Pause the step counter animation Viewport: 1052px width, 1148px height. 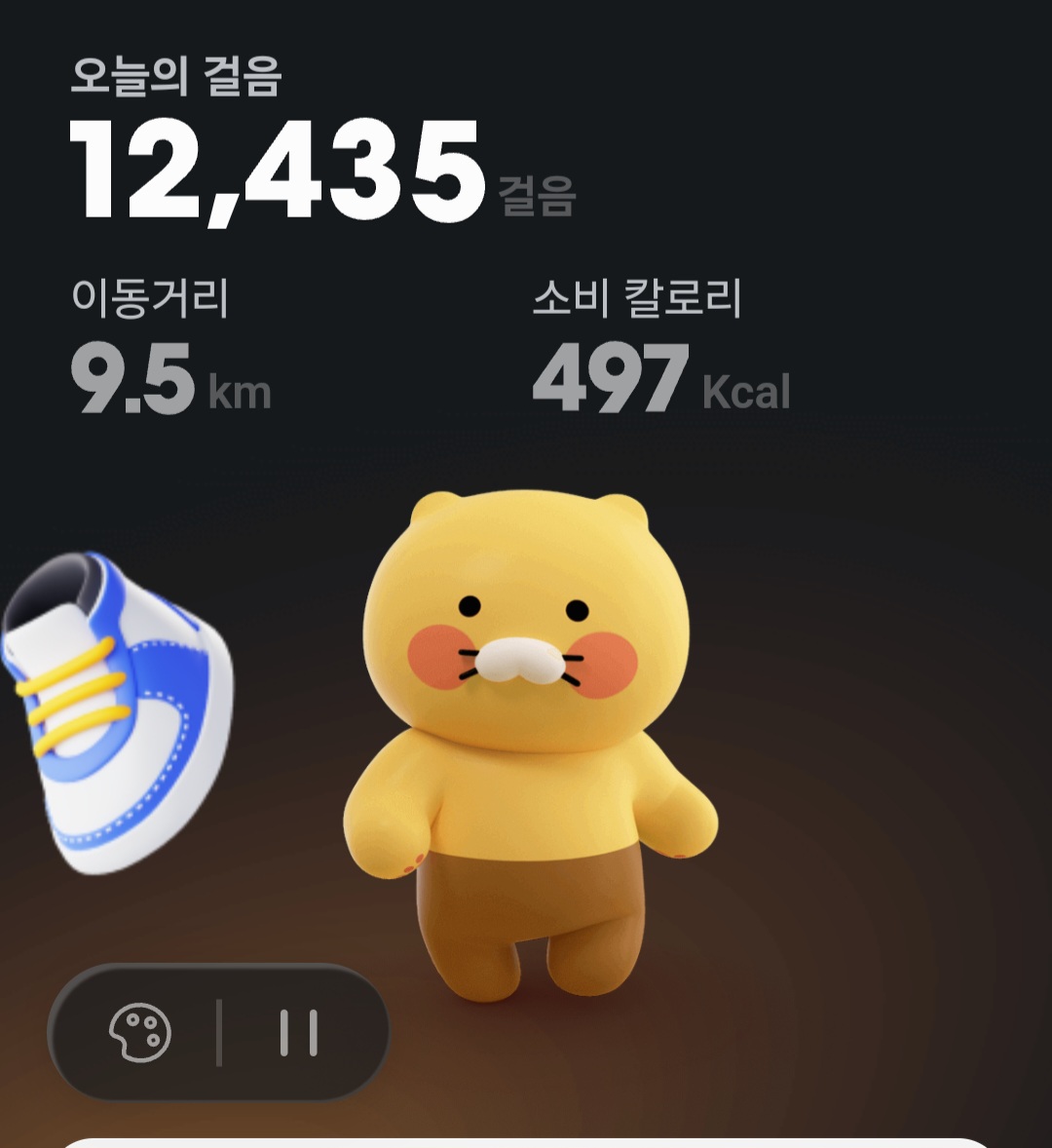(x=298, y=1033)
